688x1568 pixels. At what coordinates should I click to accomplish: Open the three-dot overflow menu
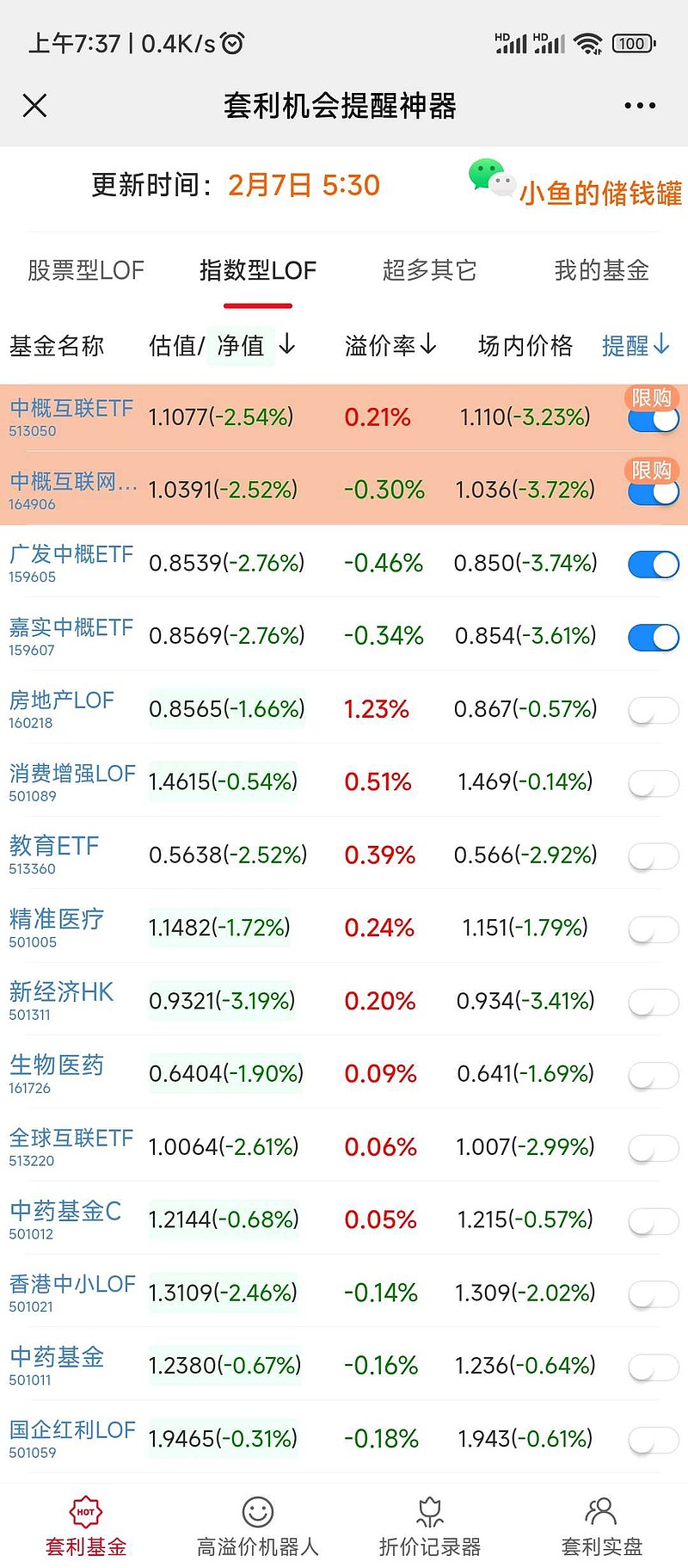[640, 106]
